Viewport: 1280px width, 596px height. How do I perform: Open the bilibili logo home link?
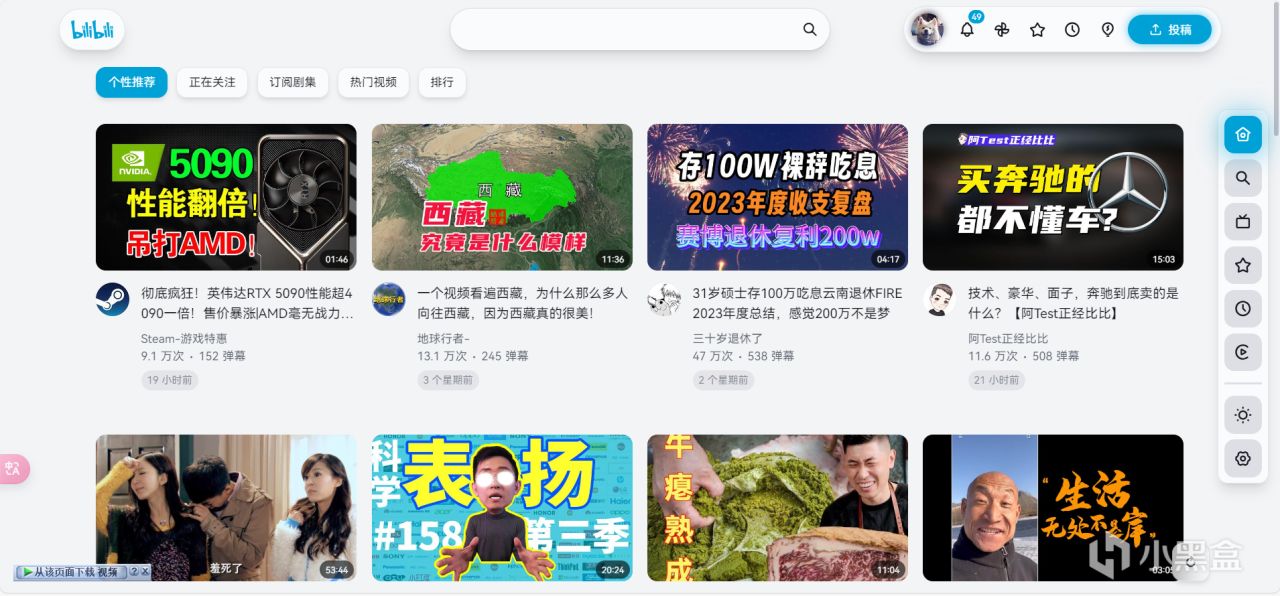tap(92, 30)
